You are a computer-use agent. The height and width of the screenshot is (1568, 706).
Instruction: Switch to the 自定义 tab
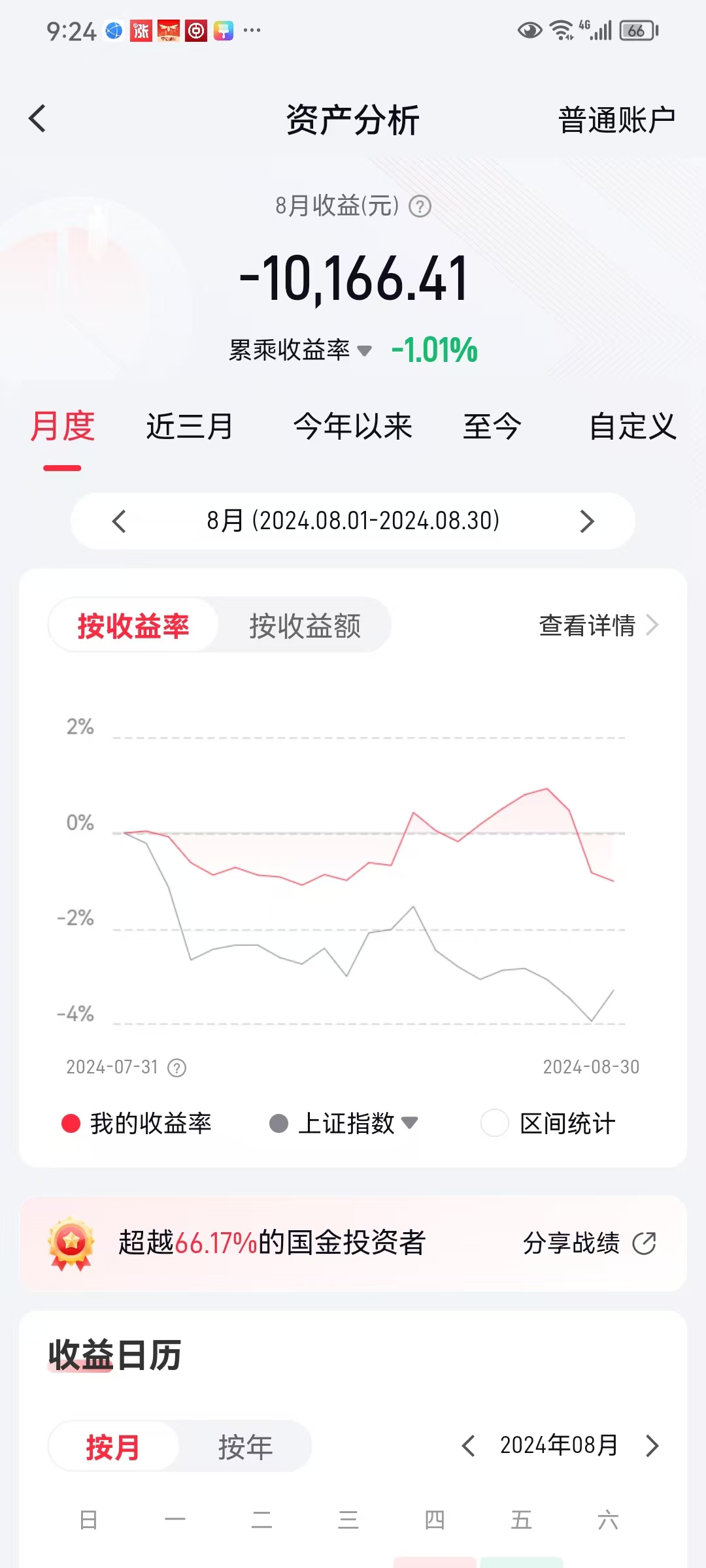(x=632, y=427)
